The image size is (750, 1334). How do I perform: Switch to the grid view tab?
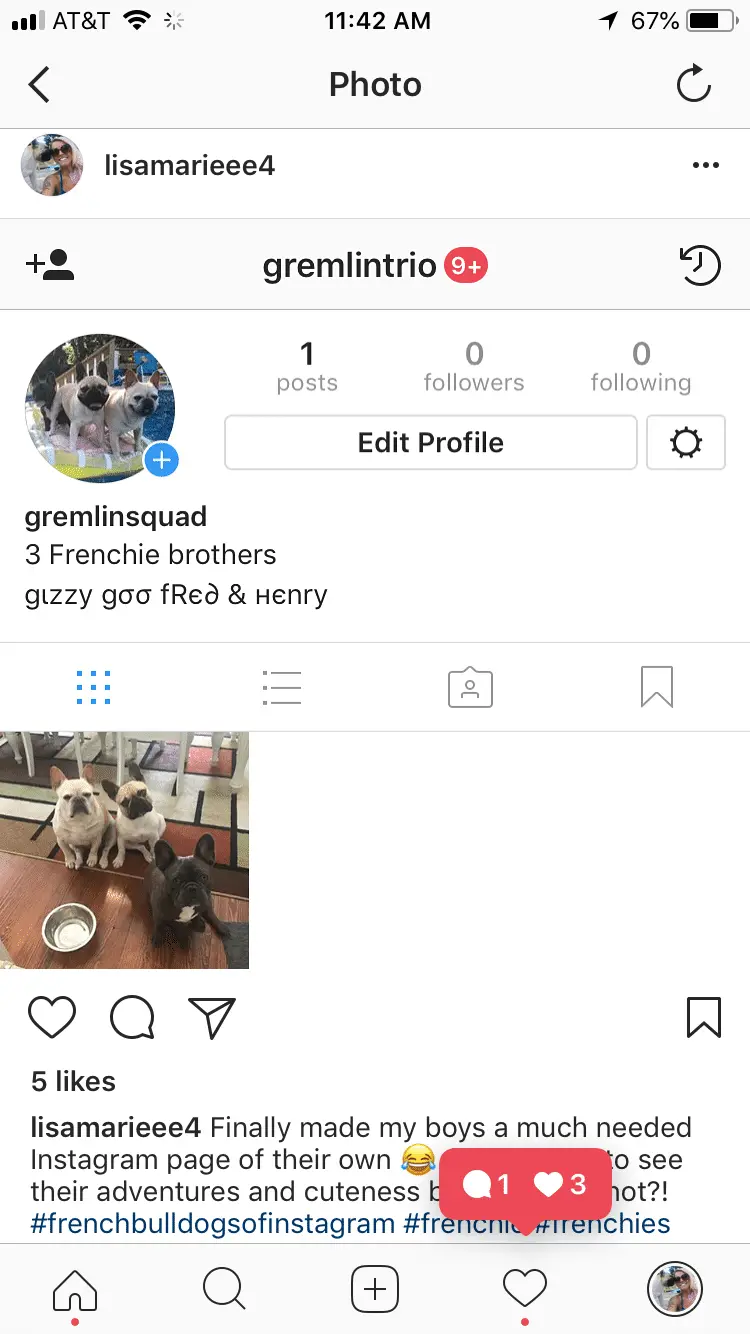93,687
